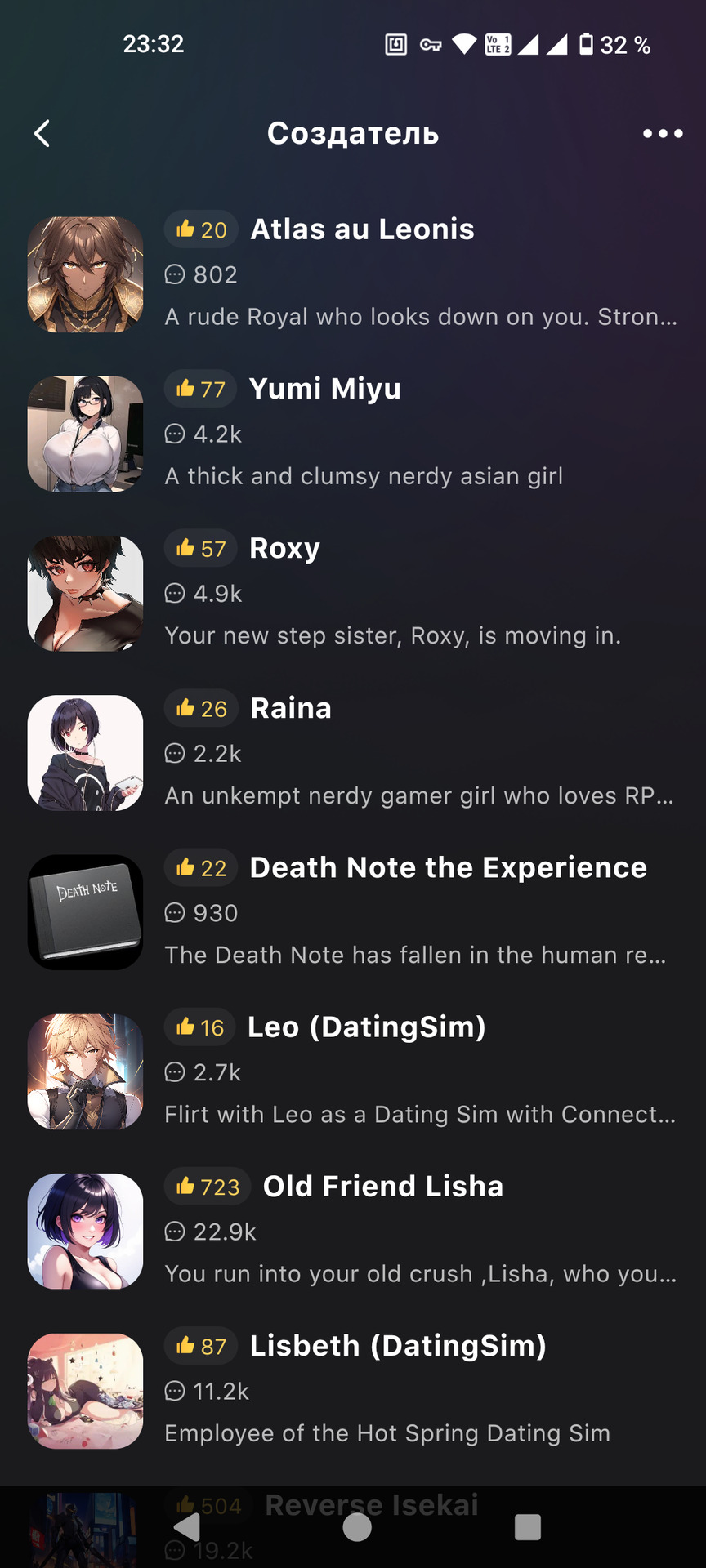Open the Atlas au Leonis character

click(x=353, y=274)
